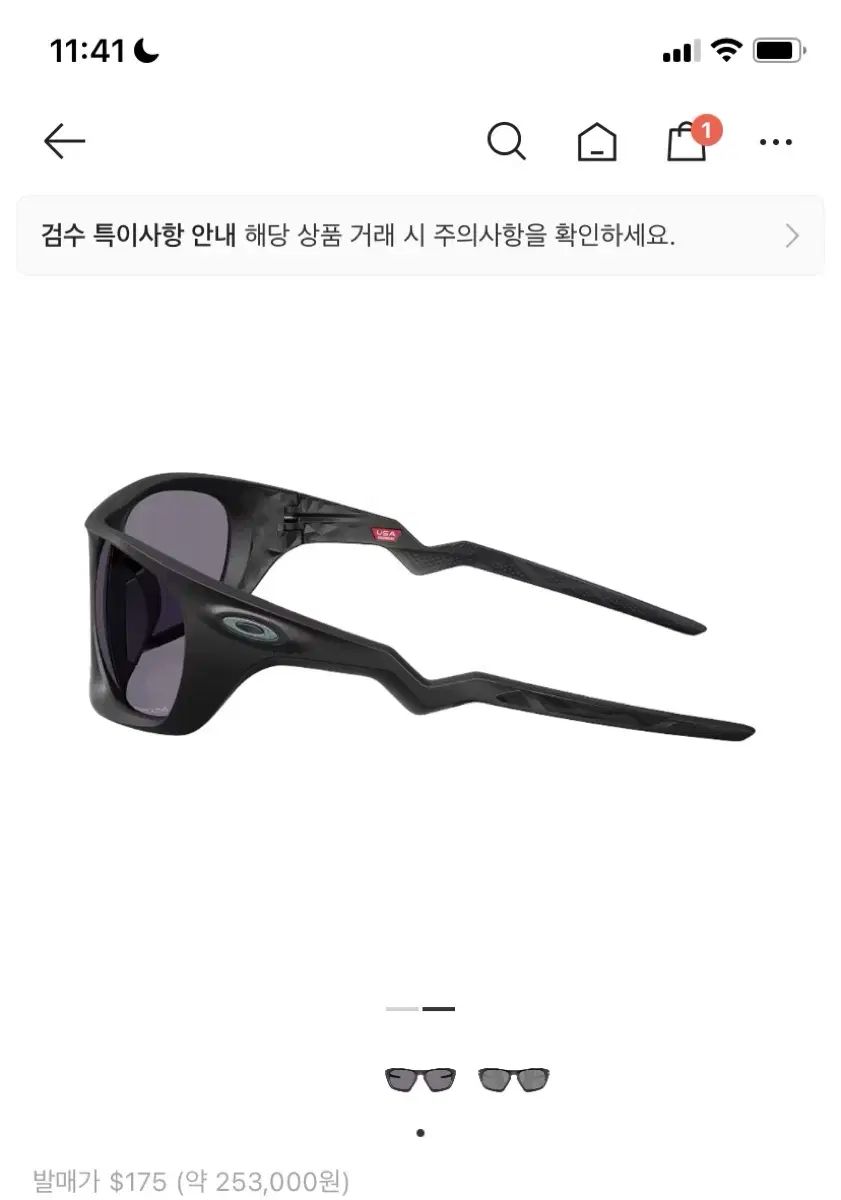841x1200 pixels.
Task: Go to the home icon
Action: pyautogui.click(x=597, y=143)
